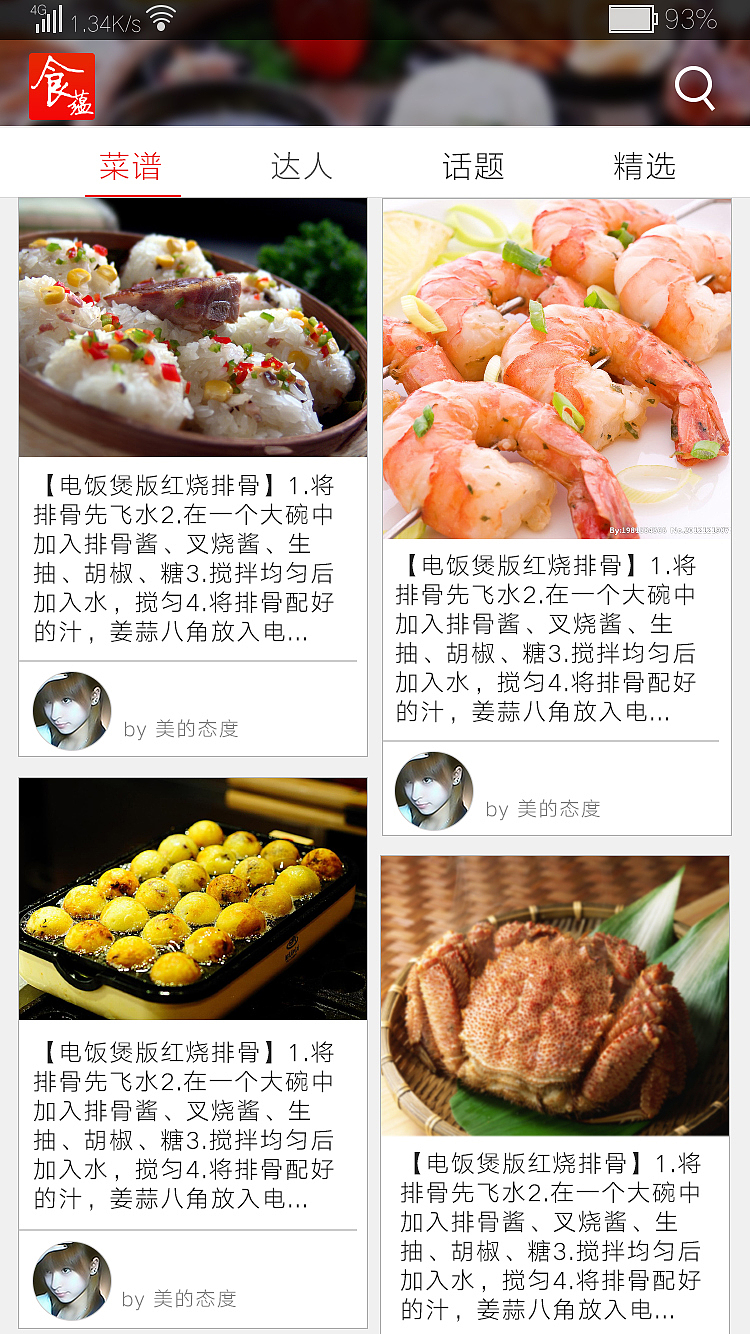Image resolution: width=750 pixels, height=1334 pixels.
Task: Open the shrimp skewers recipe photo
Action: [x=555, y=367]
